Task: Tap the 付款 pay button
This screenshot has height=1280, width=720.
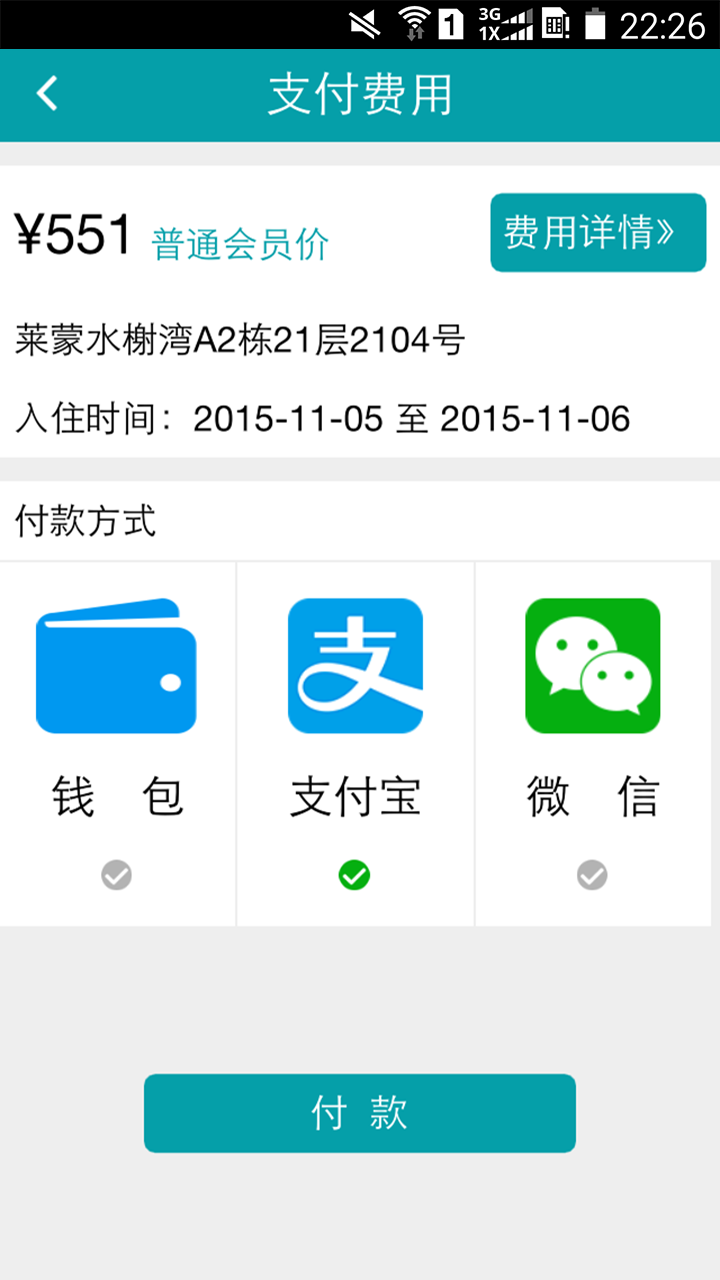Action: (360, 1113)
